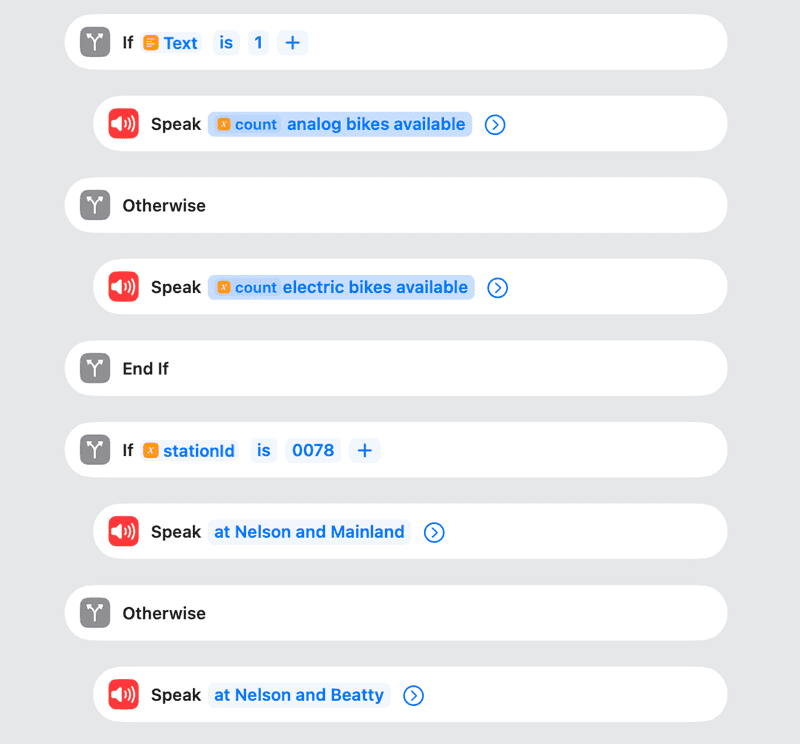Tap the Text variable in the If condition
Screen dimensions: 800x744
point(171,43)
